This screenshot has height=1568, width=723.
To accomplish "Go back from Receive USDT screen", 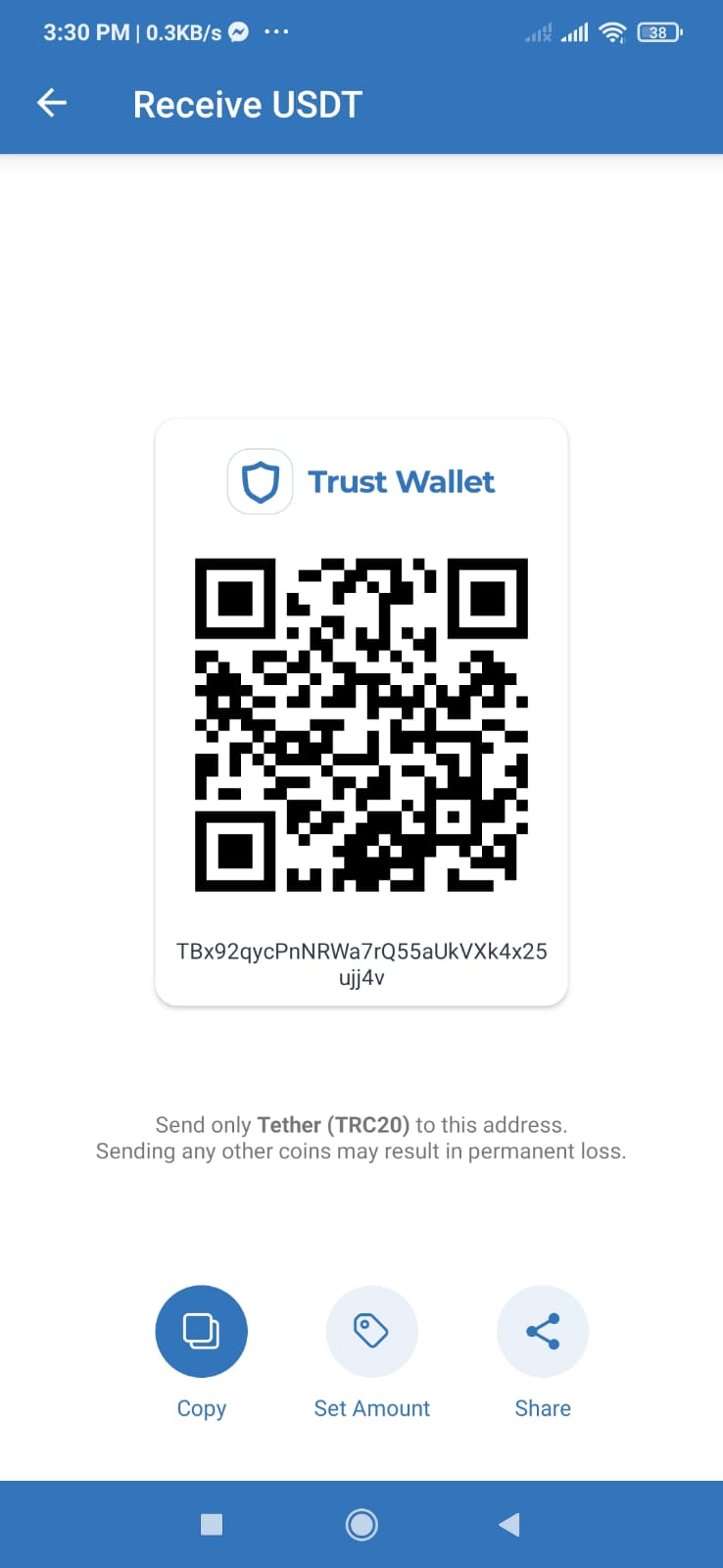I will tap(52, 103).
